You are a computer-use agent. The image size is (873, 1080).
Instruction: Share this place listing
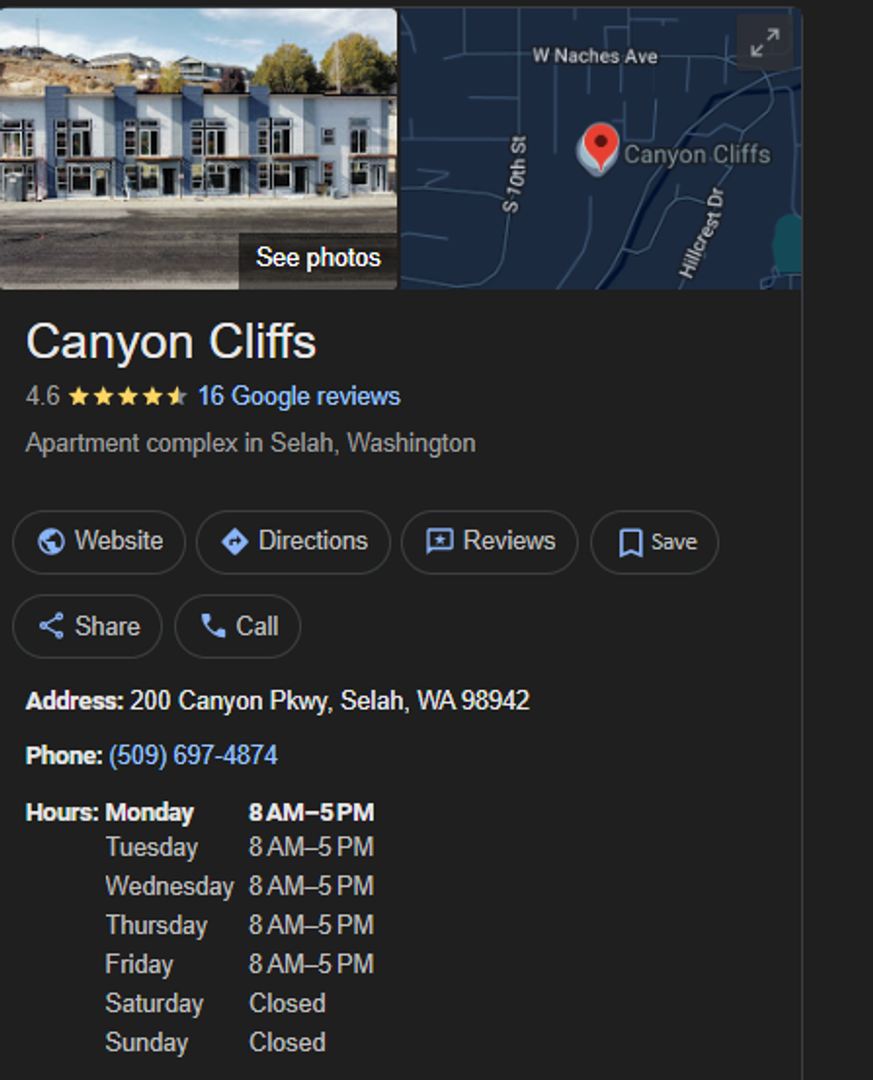tap(88, 627)
